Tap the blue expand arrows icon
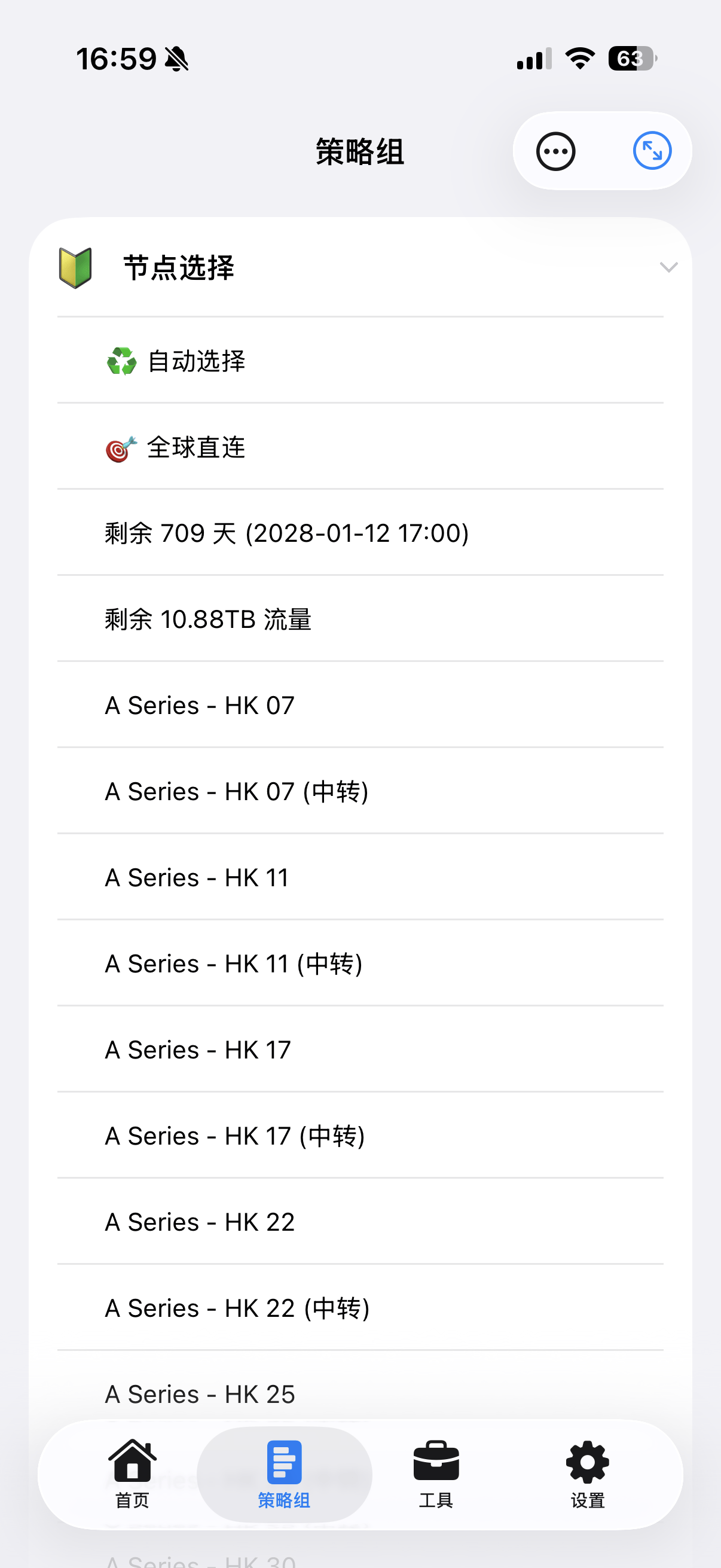Viewport: 721px width, 1568px height. coord(652,150)
